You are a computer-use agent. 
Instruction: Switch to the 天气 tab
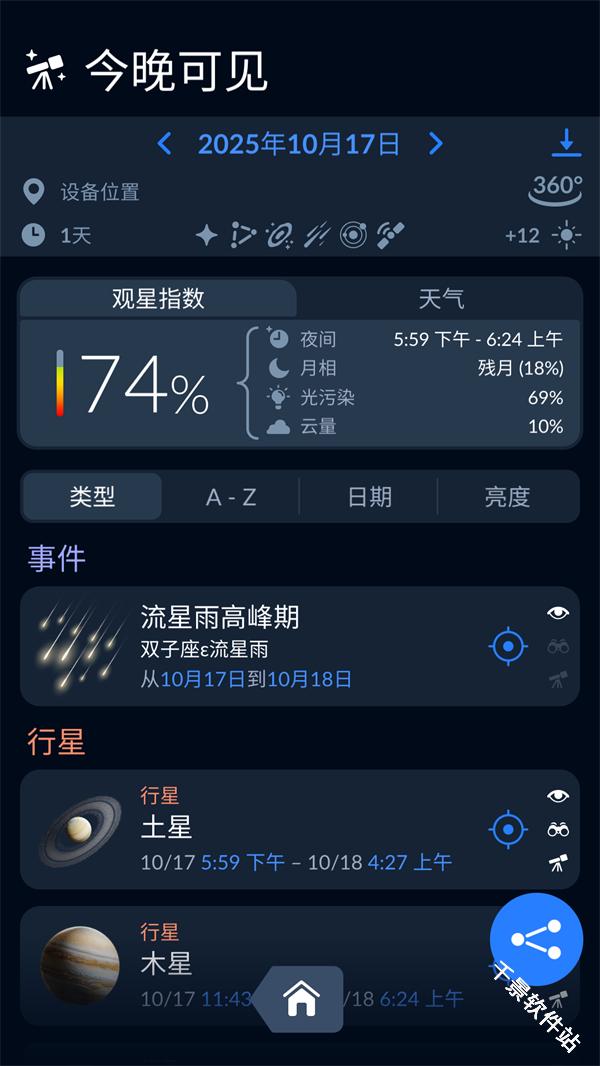tap(440, 298)
